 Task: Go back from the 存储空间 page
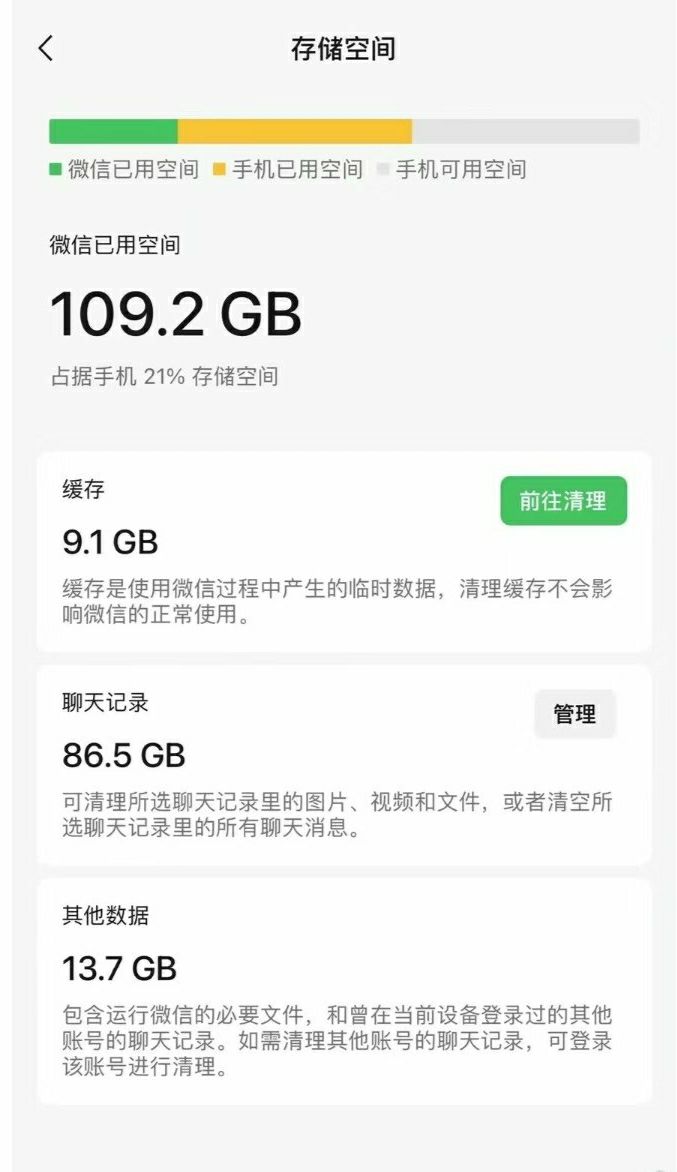click(x=46, y=48)
